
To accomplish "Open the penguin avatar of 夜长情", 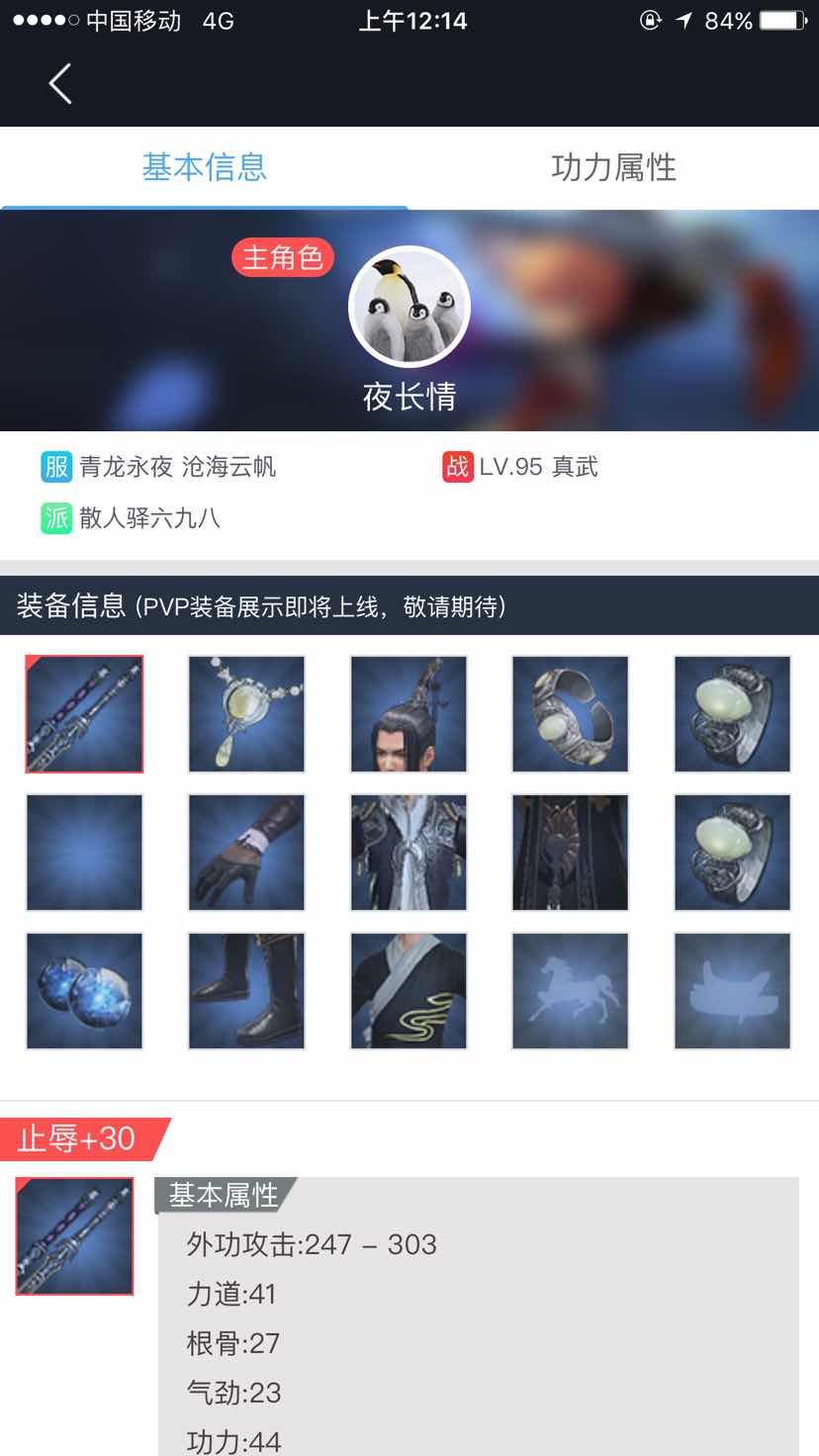I will (409, 307).
